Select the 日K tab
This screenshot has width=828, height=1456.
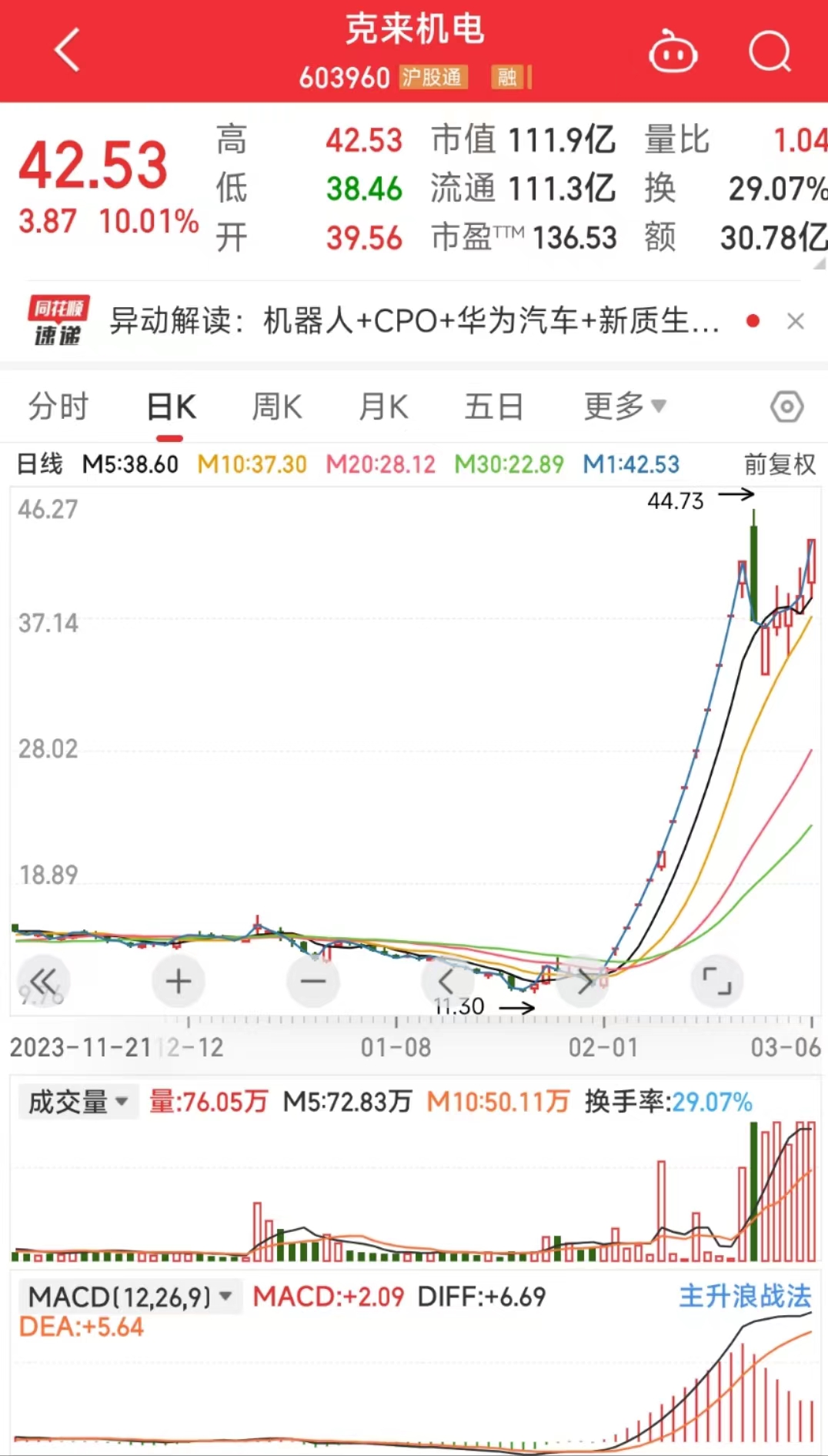pos(171,406)
